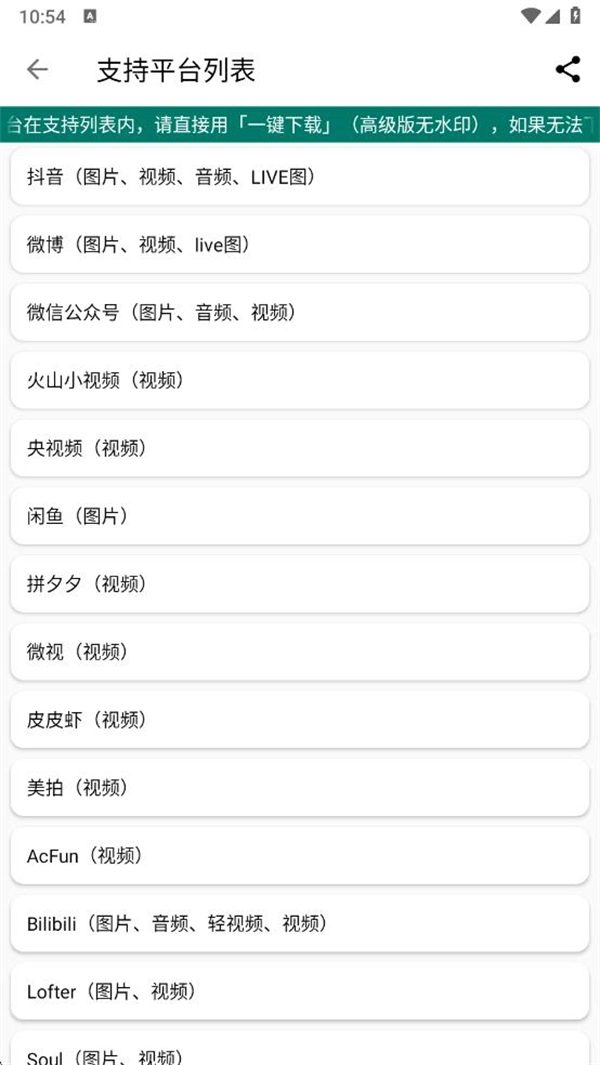Go back using the arrow icon

coord(37,69)
